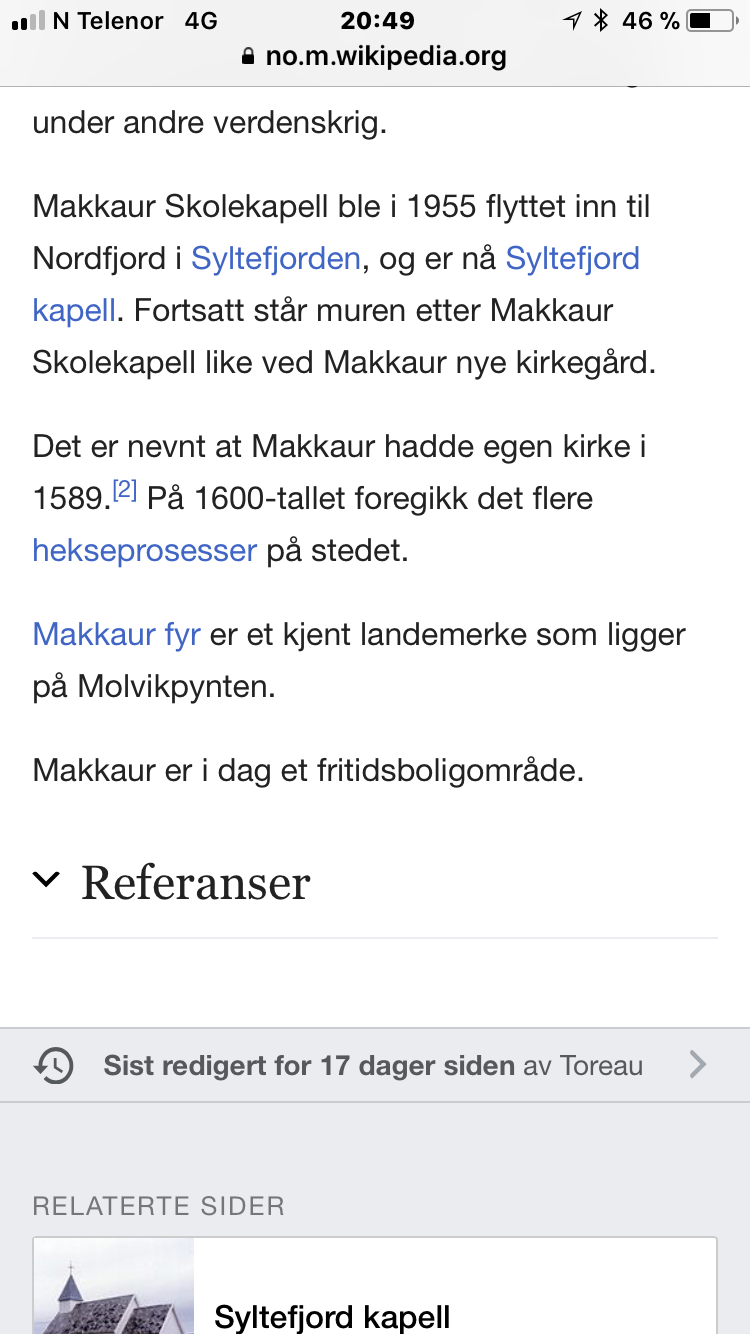The image size is (750, 1334).
Task: View the Sist redigert edit history
Action: tap(374, 1065)
